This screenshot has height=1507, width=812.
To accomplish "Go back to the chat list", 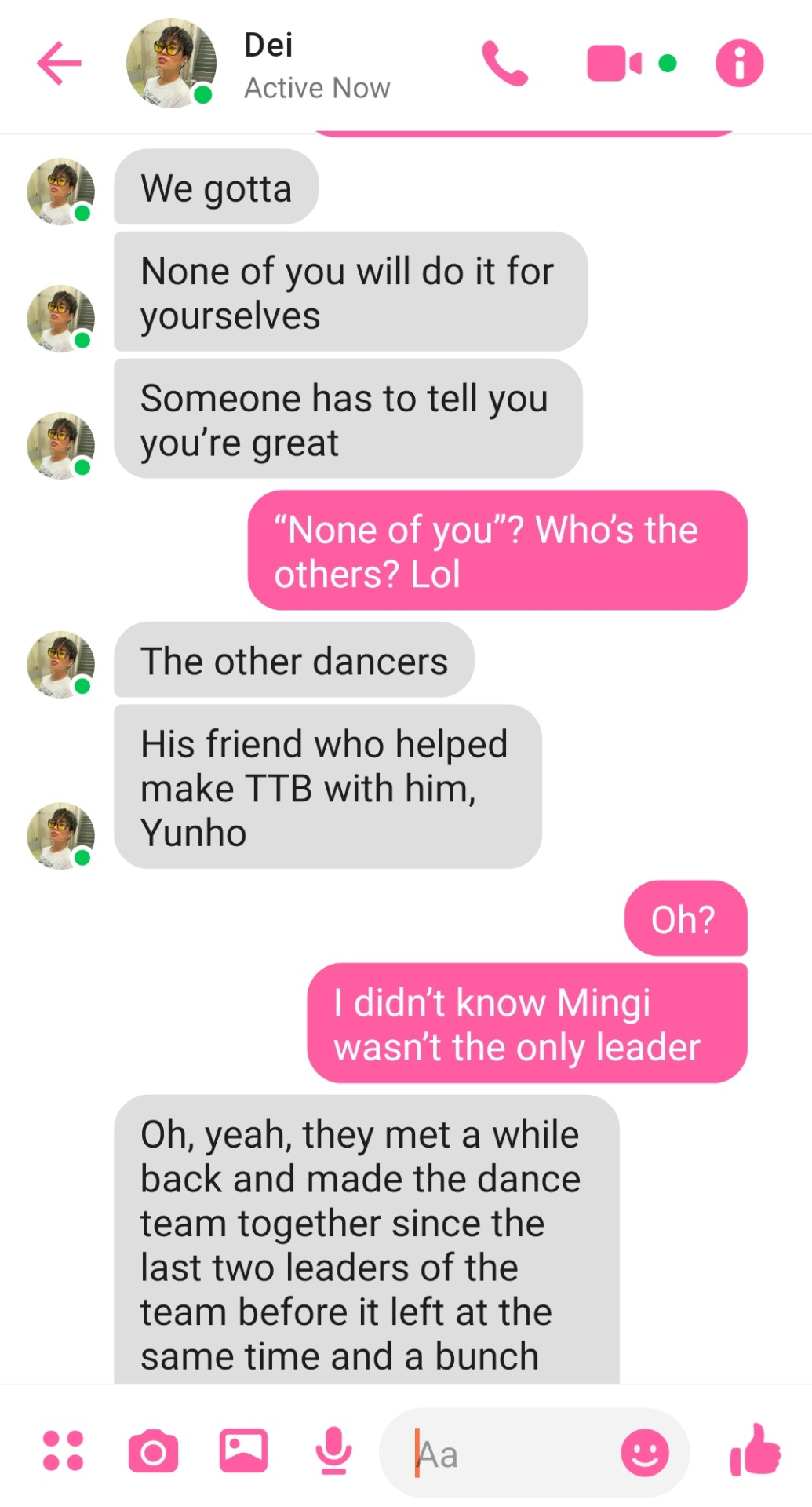I will [59, 63].
